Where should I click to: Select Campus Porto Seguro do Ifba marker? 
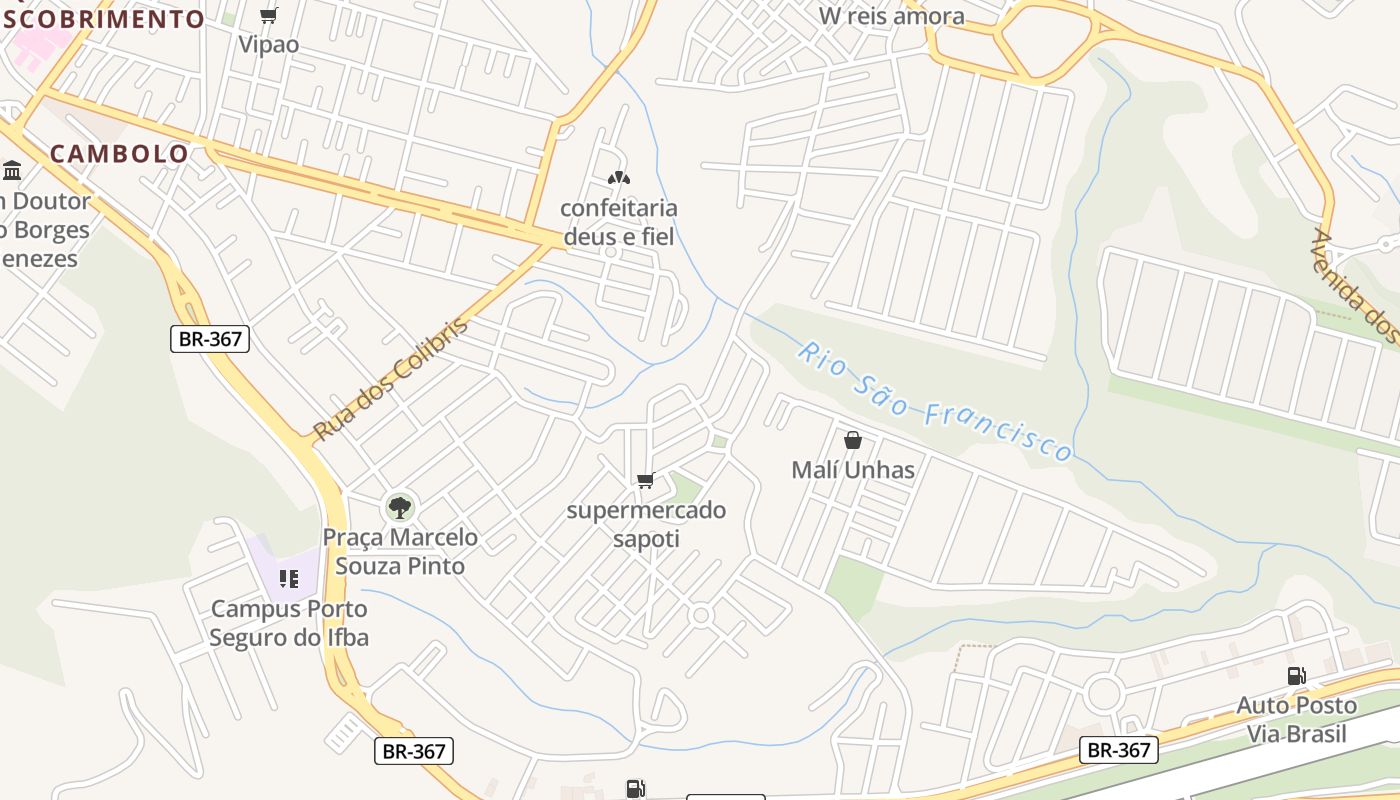289,578
